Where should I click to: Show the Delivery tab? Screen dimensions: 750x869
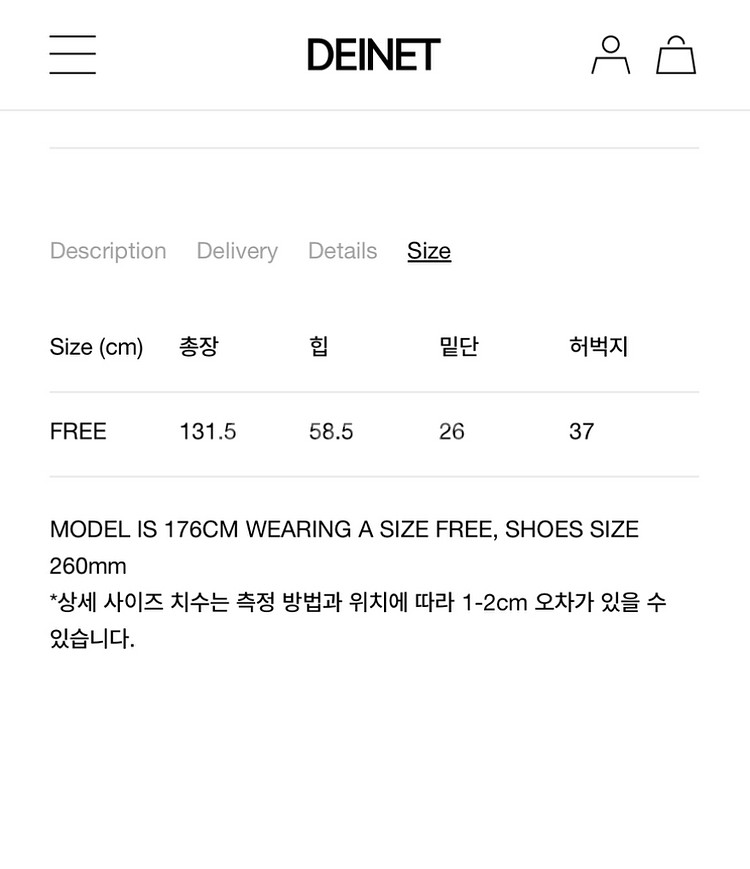coord(237,251)
